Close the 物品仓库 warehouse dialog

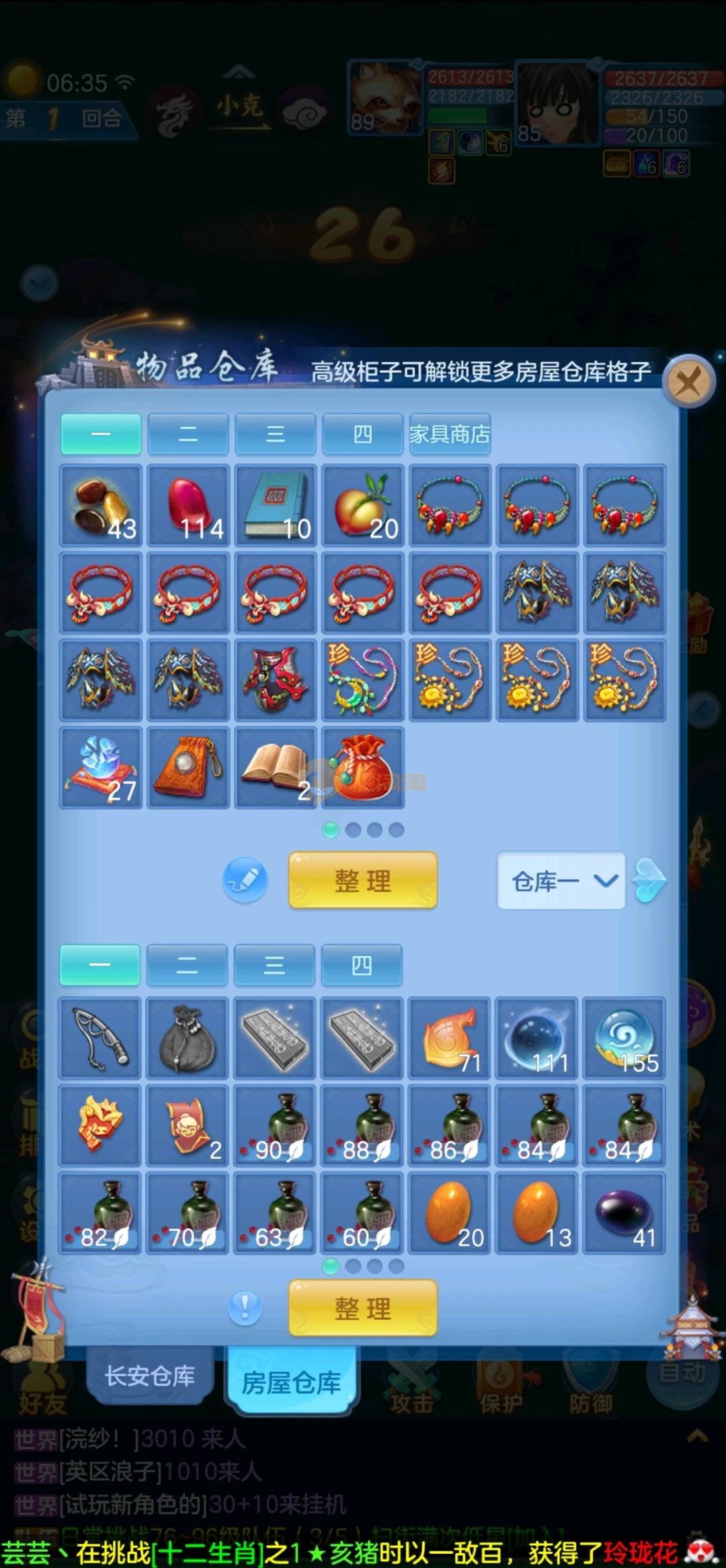[x=688, y=382]
